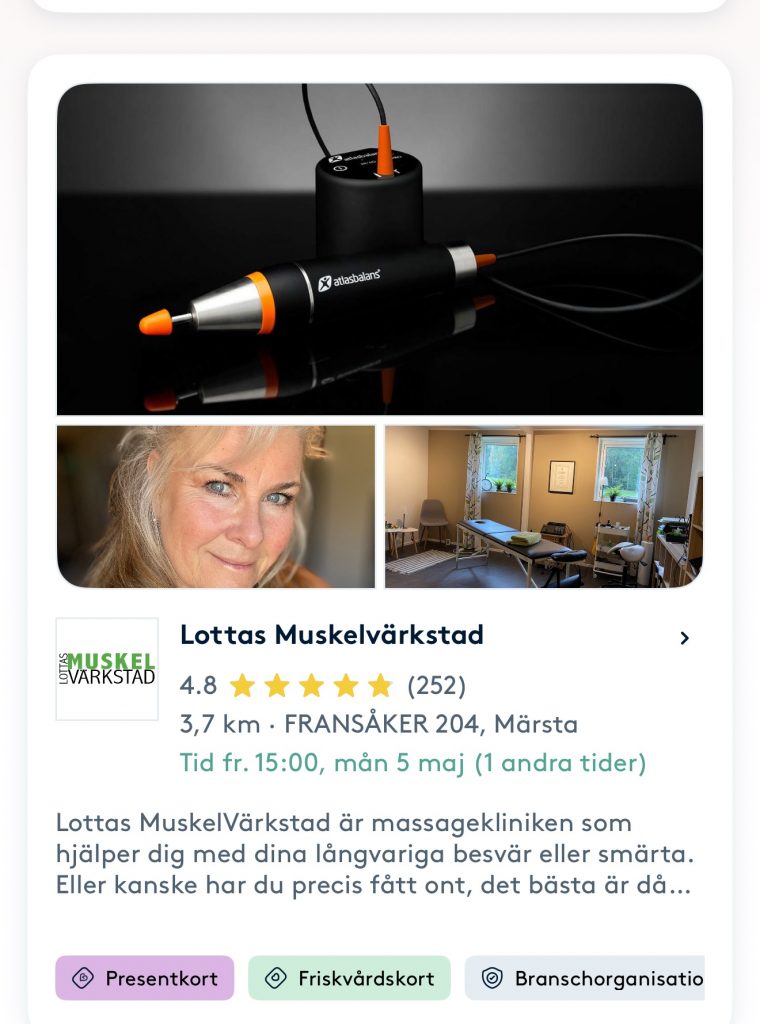Open the treatment room photo
The image size is (760, 1024).
point(544,506)
